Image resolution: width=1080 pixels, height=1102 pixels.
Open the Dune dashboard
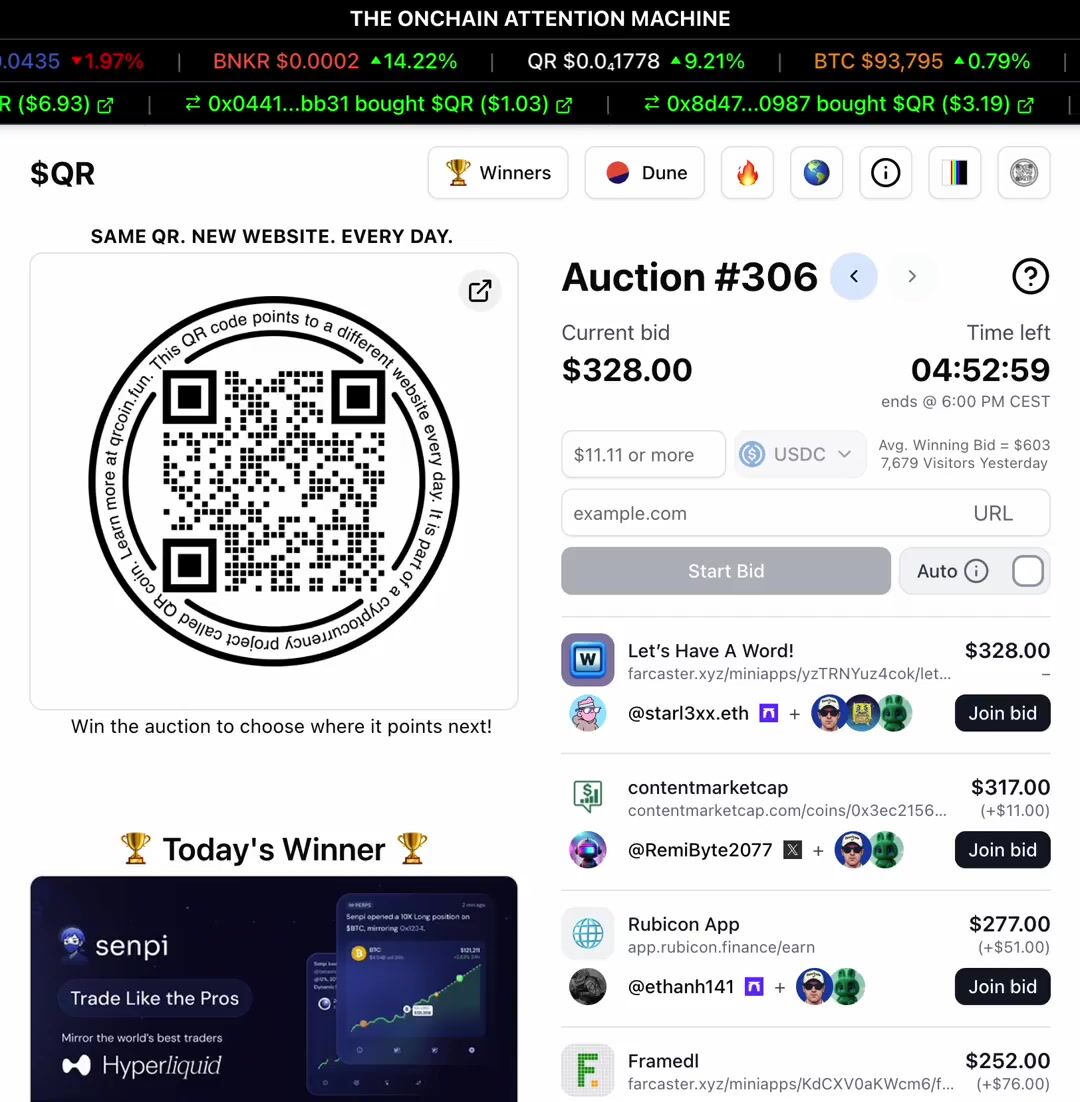click(x=645, y=173)
